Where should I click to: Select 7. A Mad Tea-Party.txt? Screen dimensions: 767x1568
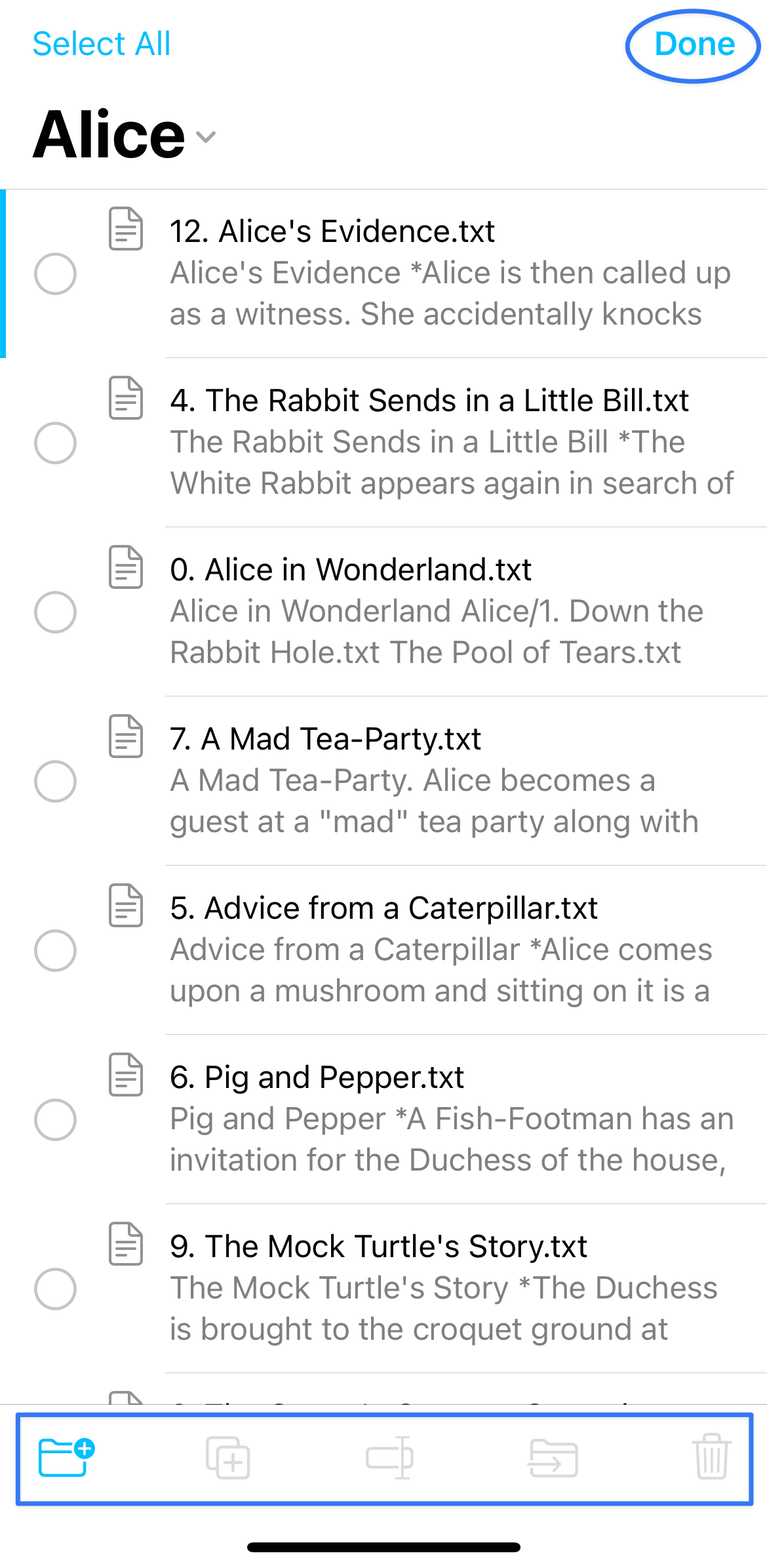pyautogui.click(x=55, y=781)
